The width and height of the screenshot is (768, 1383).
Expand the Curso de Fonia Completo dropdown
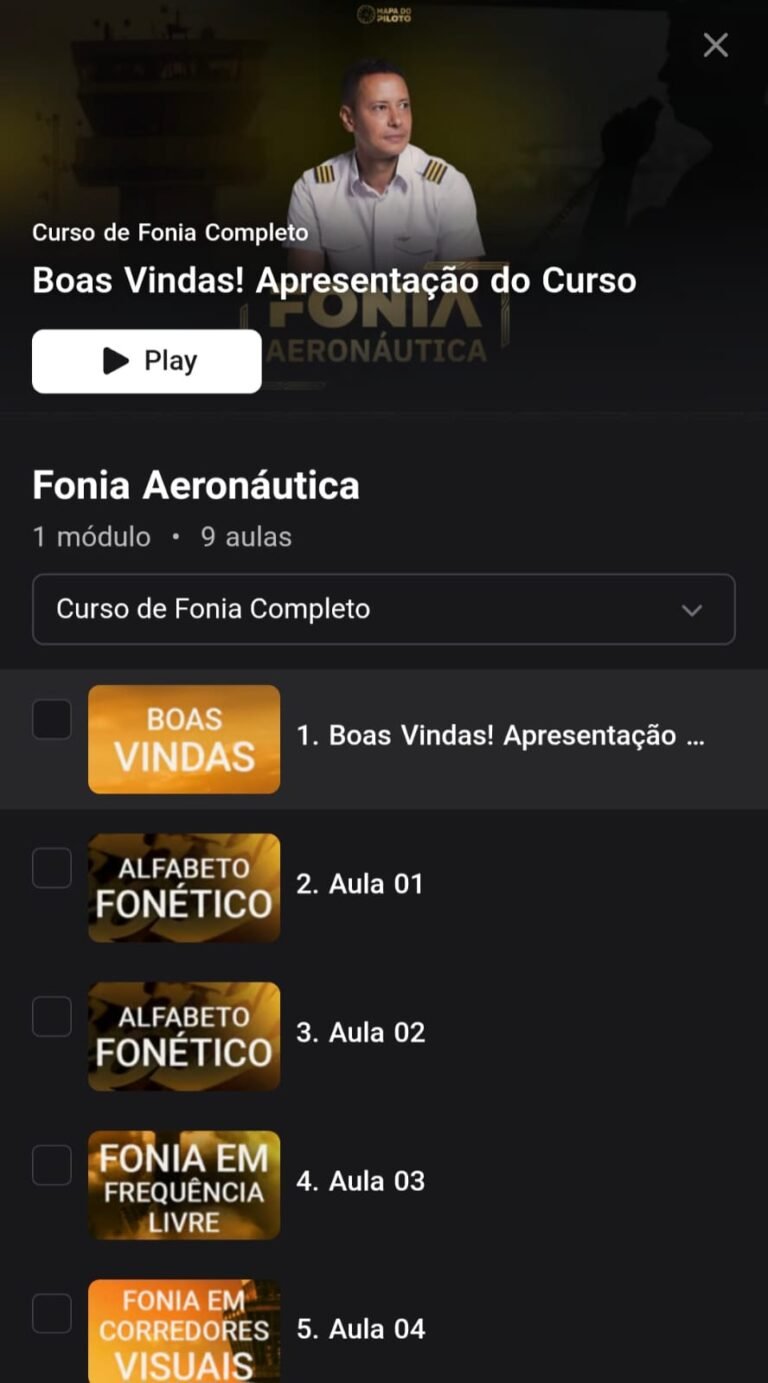383,609
